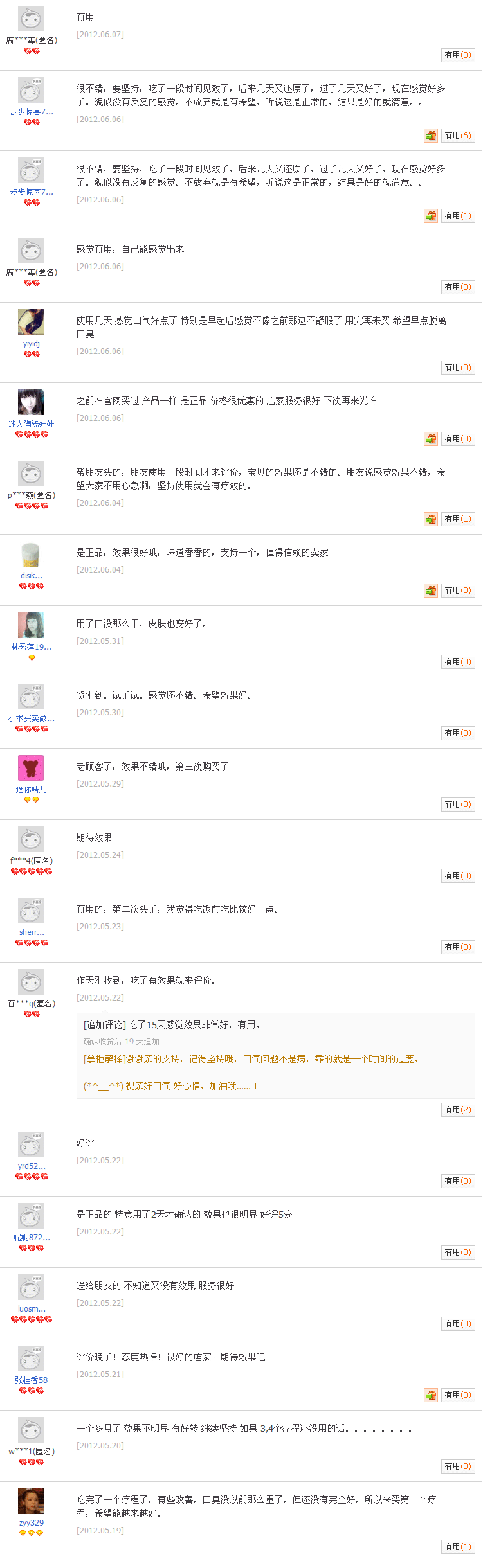Open 张桂香58's profile

(32, 1380)
